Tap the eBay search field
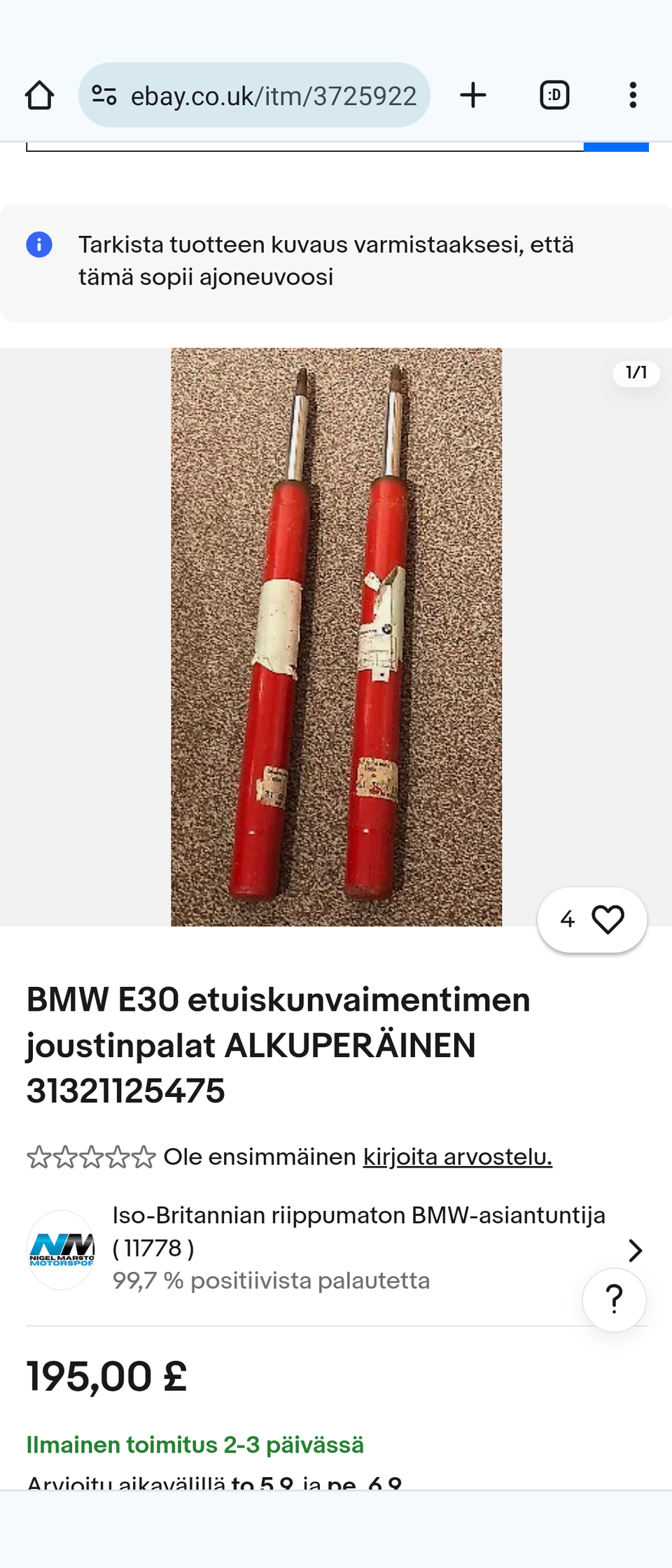Image resolution: width=672 pixels, height=1568 pixels. click(304, 146)
